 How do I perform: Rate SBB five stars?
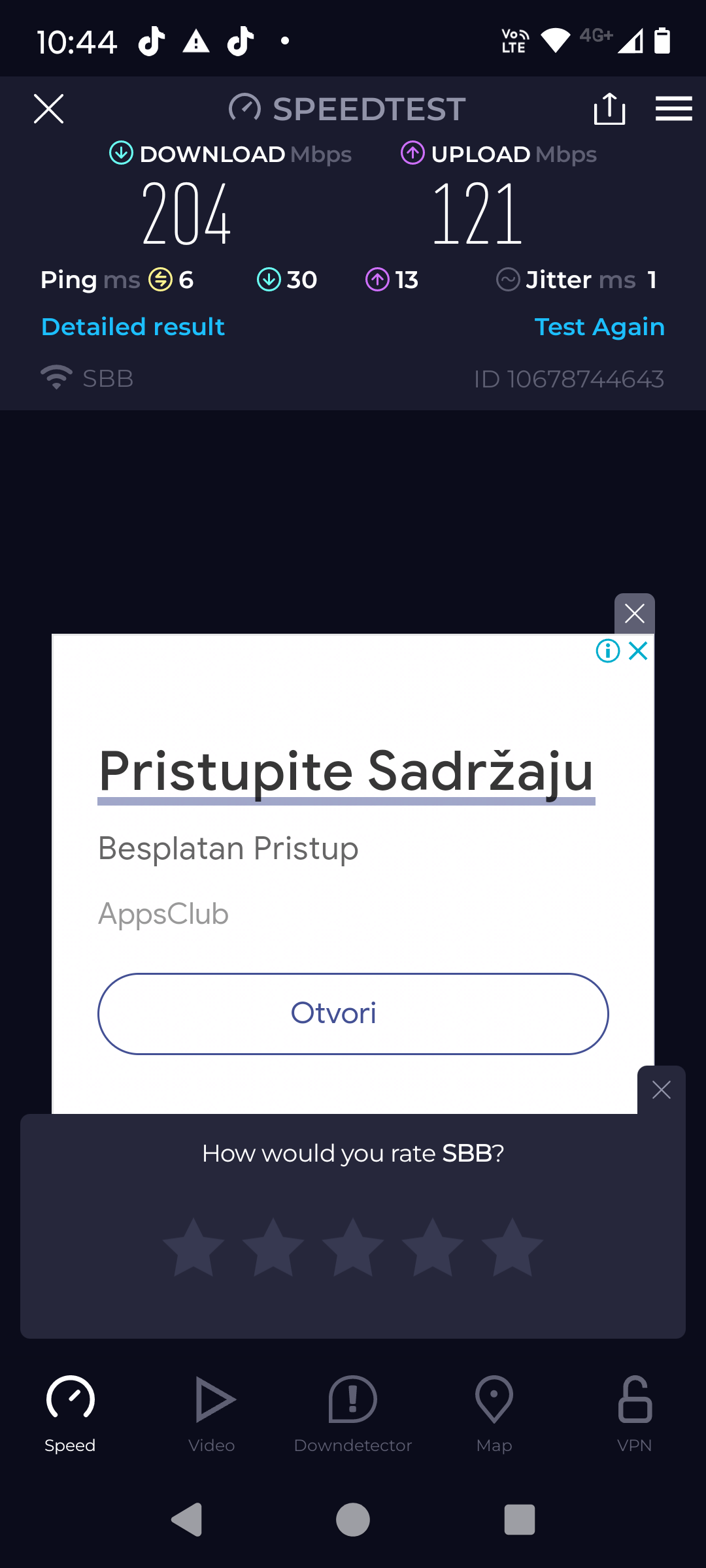pyautogui.click(x=512, y=1248)
